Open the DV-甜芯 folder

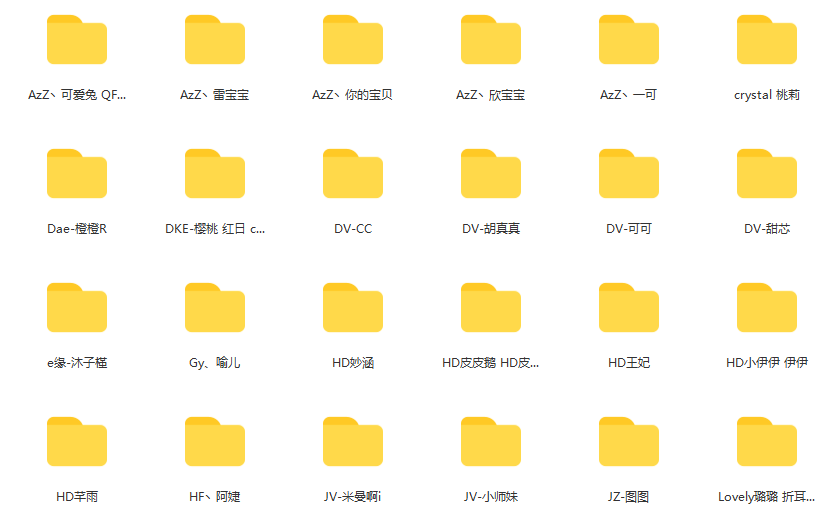[767, 176]
